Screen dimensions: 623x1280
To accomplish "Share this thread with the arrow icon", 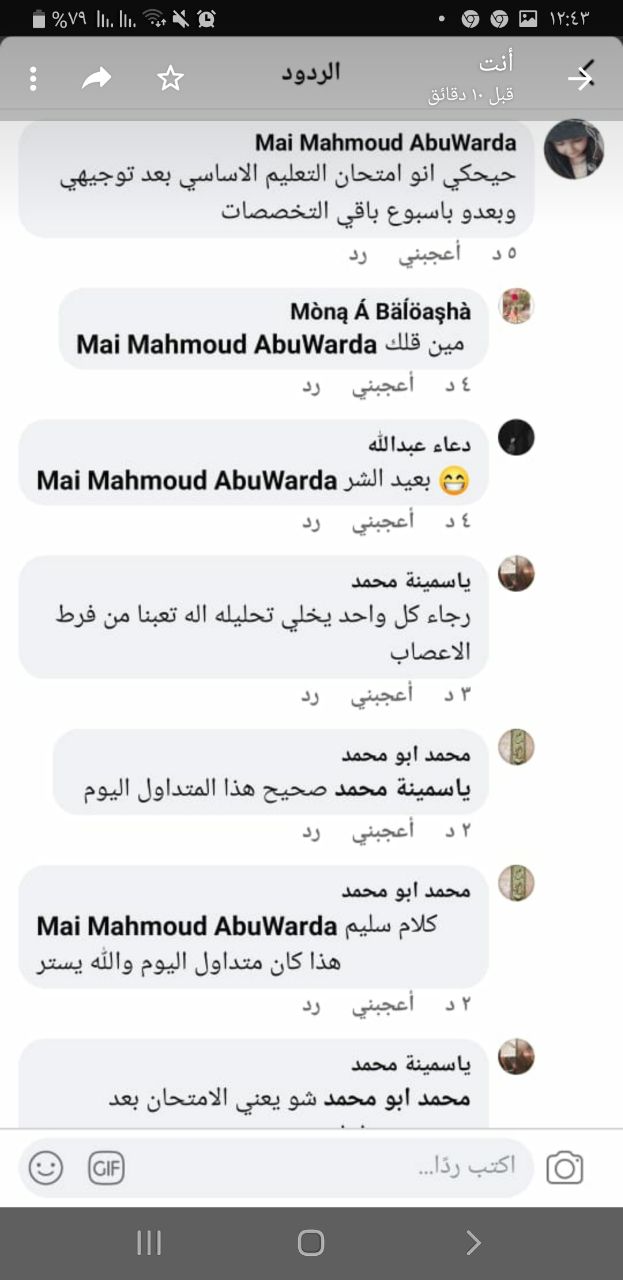I will tap(97, 78).
